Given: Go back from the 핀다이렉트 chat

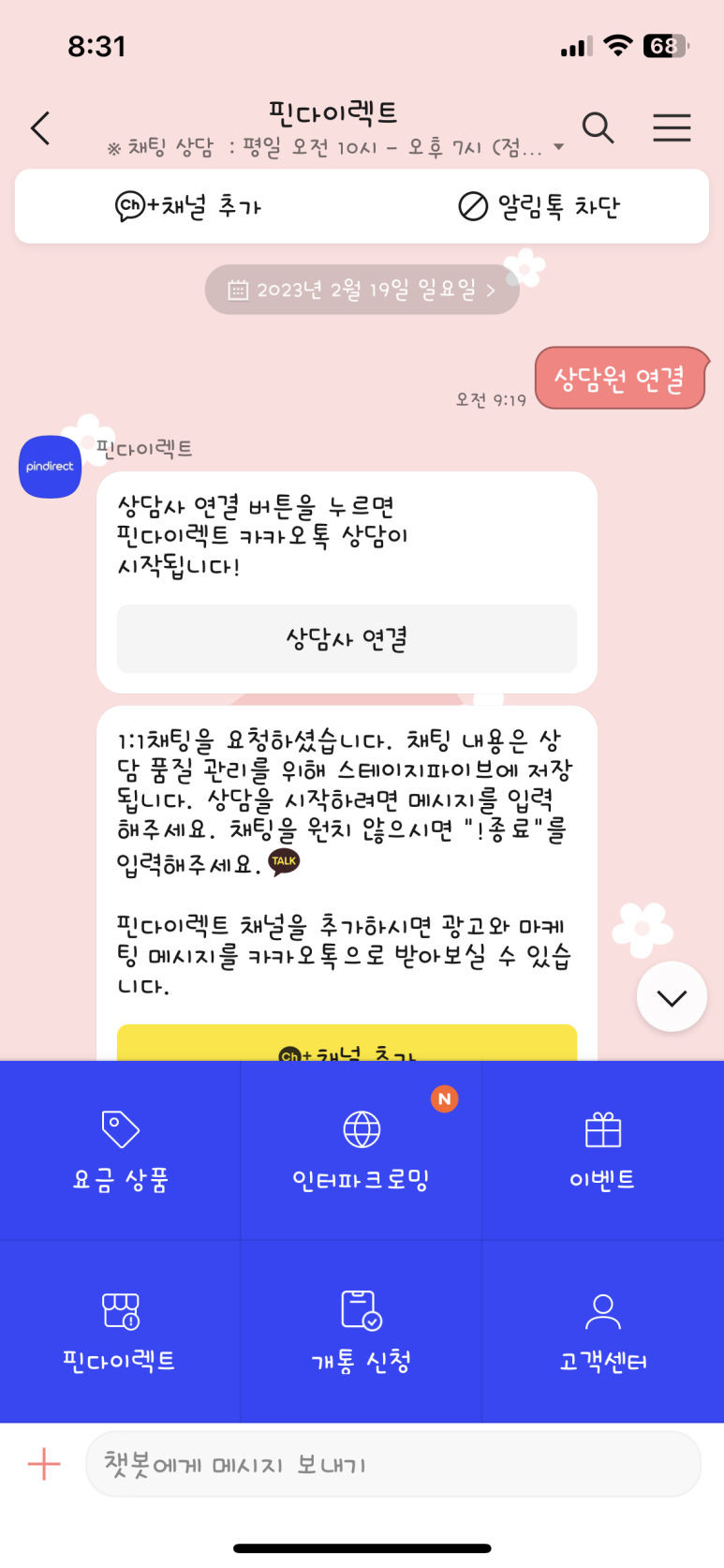Looking at the screenshot, I should (40, 128).
